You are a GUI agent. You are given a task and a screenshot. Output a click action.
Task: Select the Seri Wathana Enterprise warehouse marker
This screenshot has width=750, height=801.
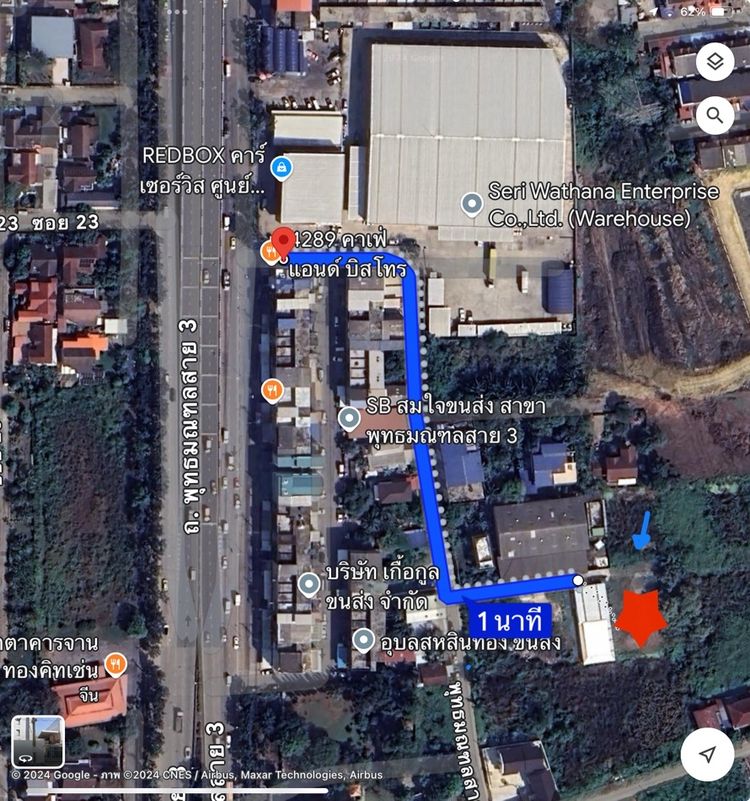pyautogui.click(x=472, y=205)
